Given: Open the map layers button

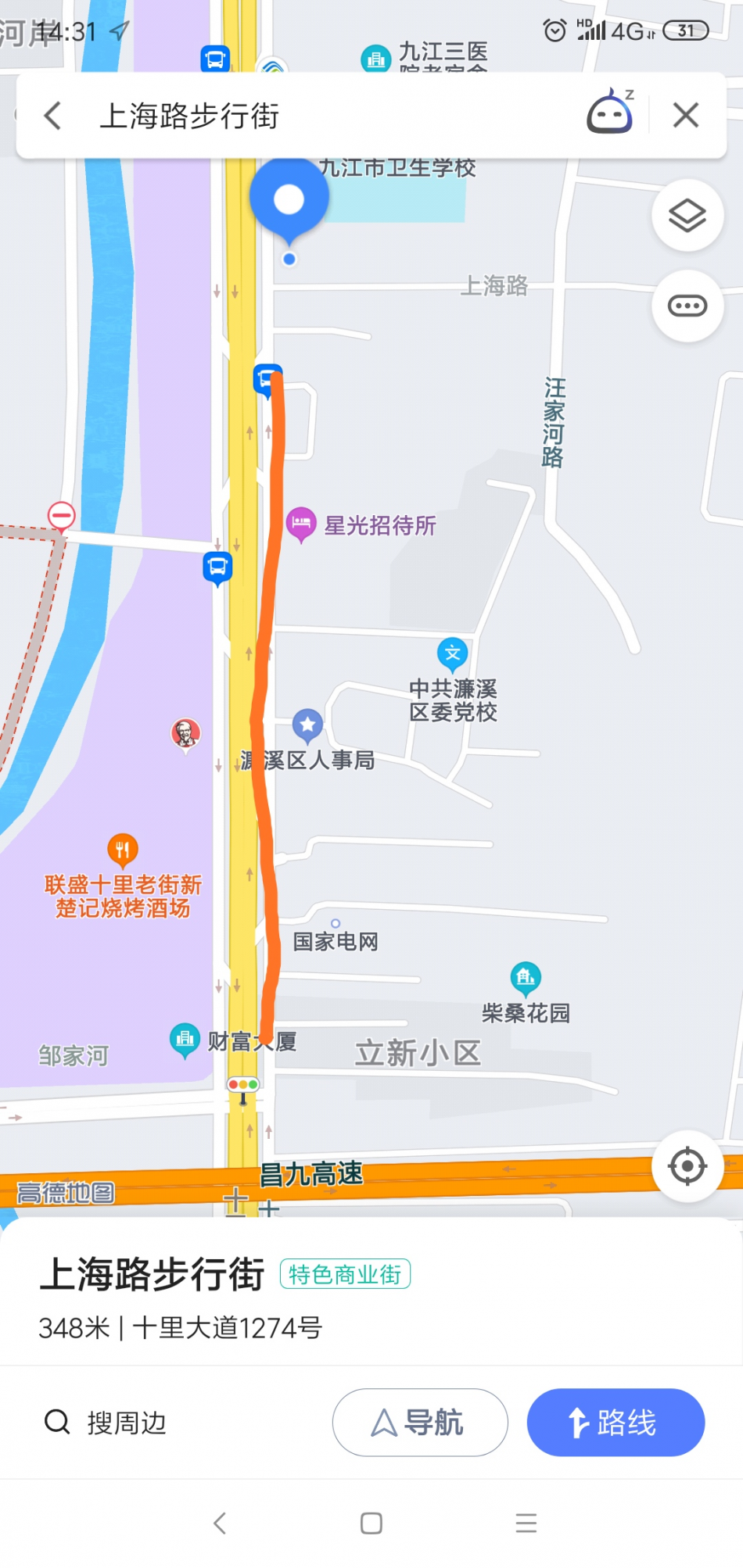Looking at the screenshot, I should 687,215.
